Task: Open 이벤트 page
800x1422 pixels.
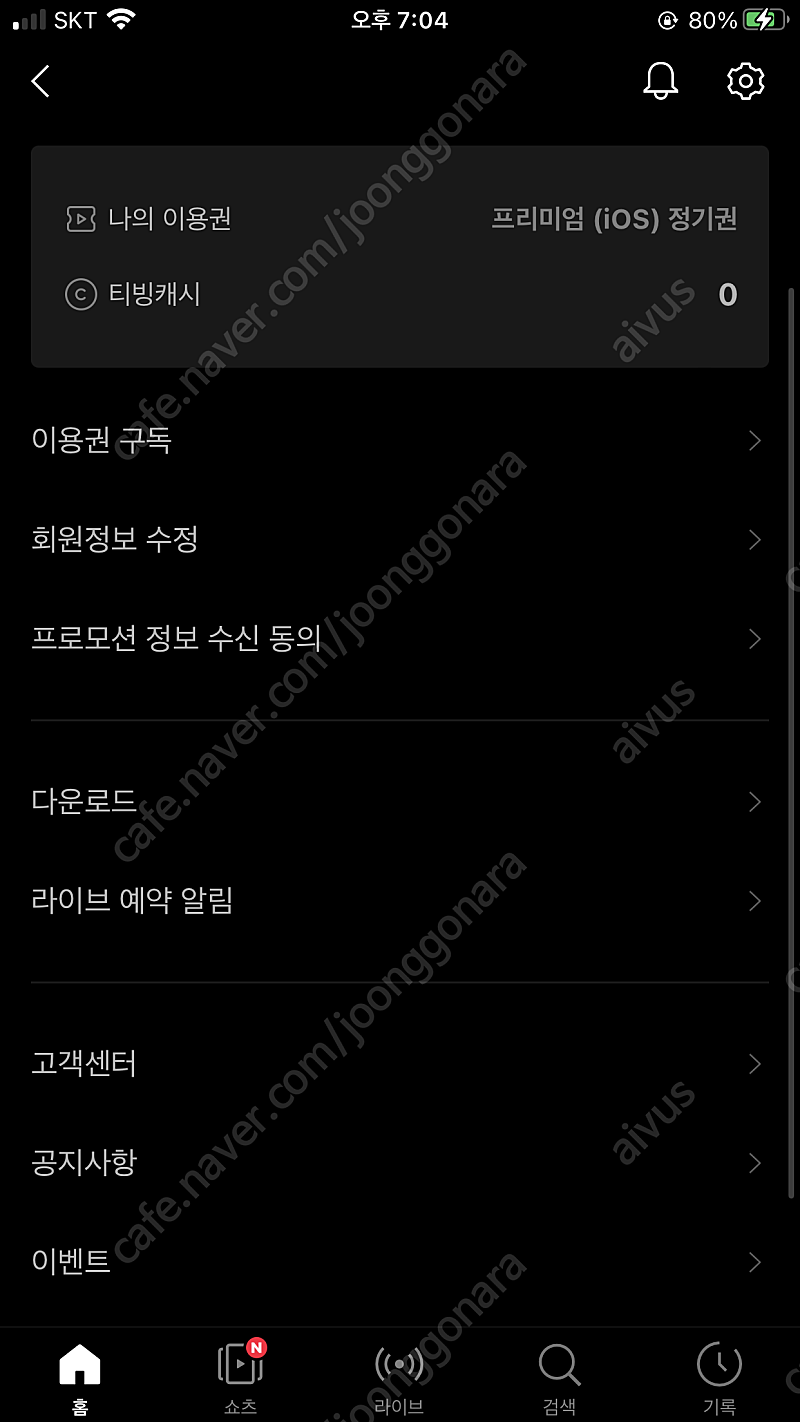Action: pos(400,1262)
